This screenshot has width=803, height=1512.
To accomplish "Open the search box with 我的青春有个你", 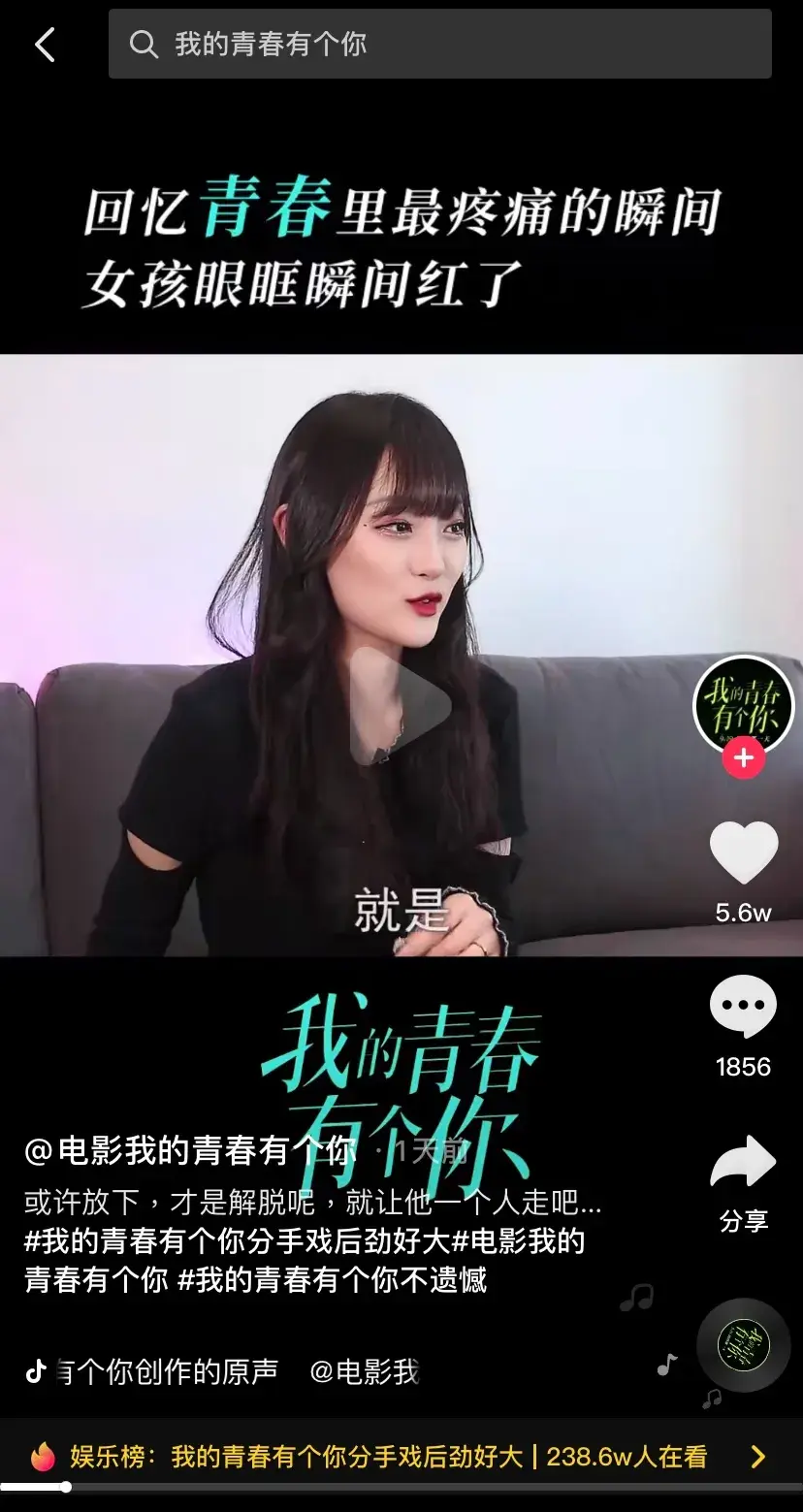I will (x=439, y=45).
